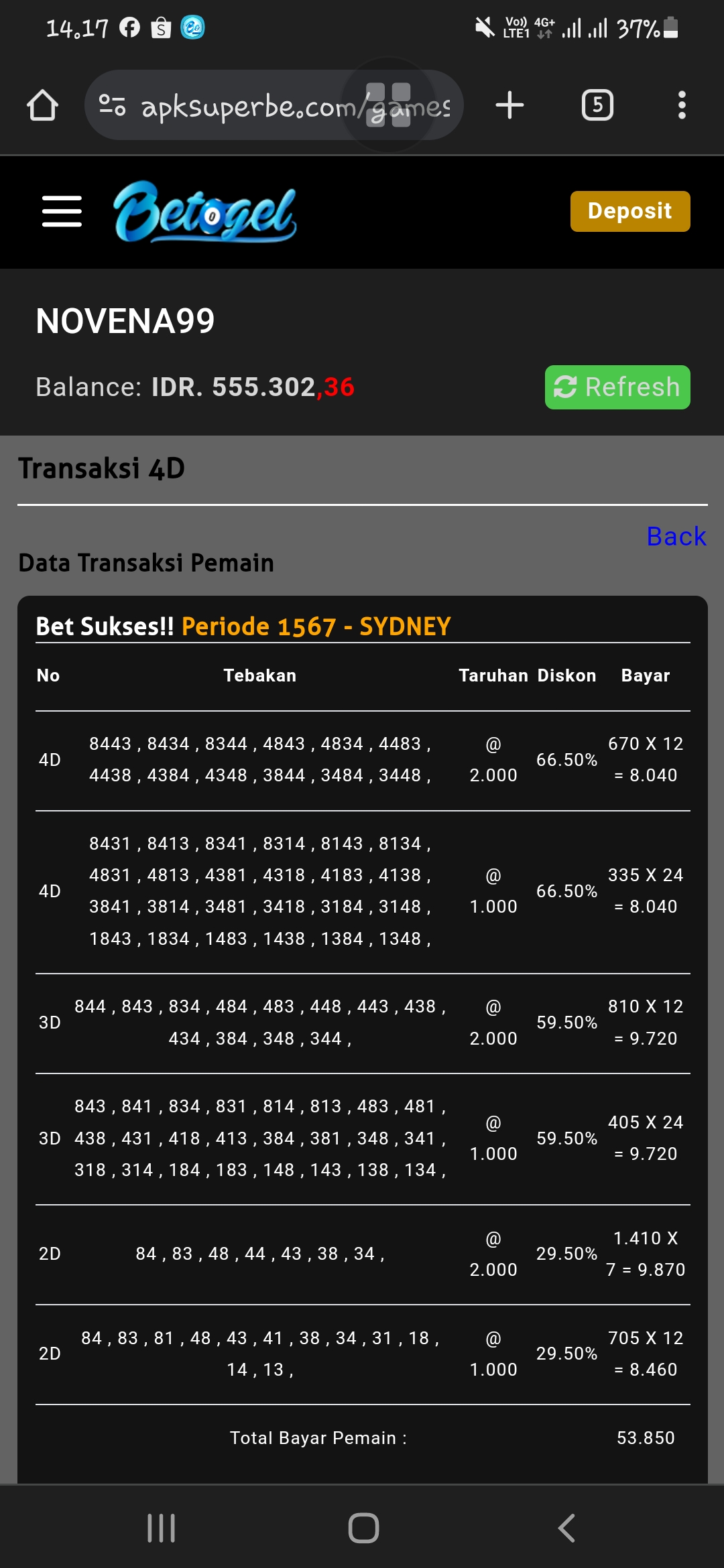Screen dimensions: 724x1568
Task: Refresh the account balance
Action: click(x=617, y=387)
